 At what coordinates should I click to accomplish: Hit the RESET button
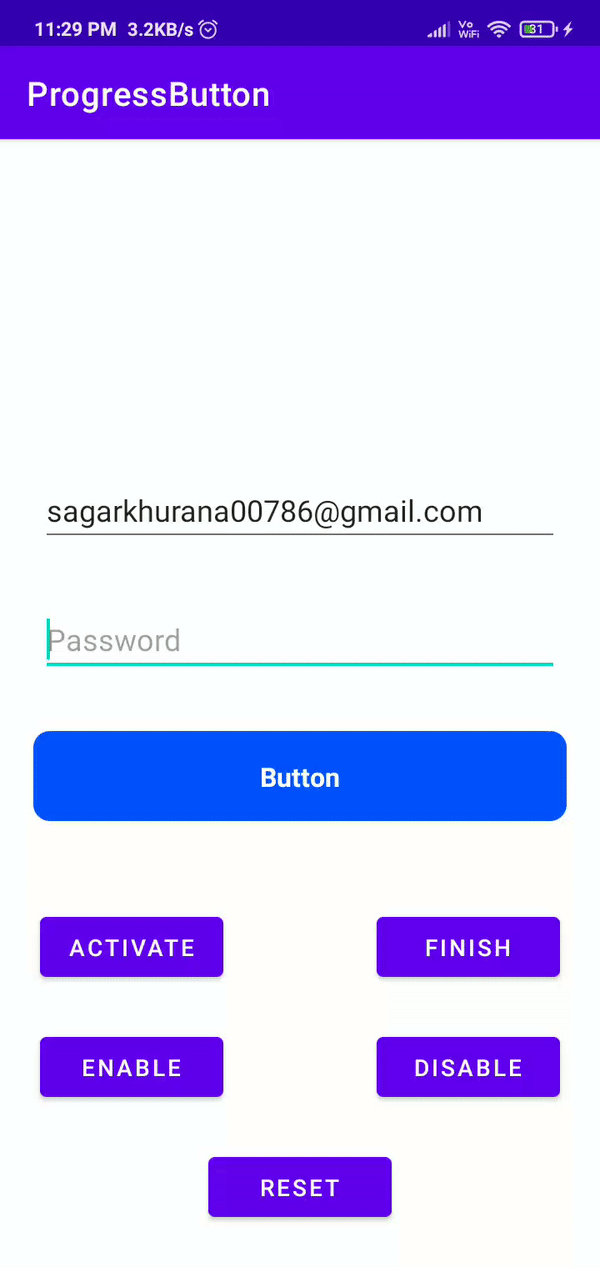300,1187
